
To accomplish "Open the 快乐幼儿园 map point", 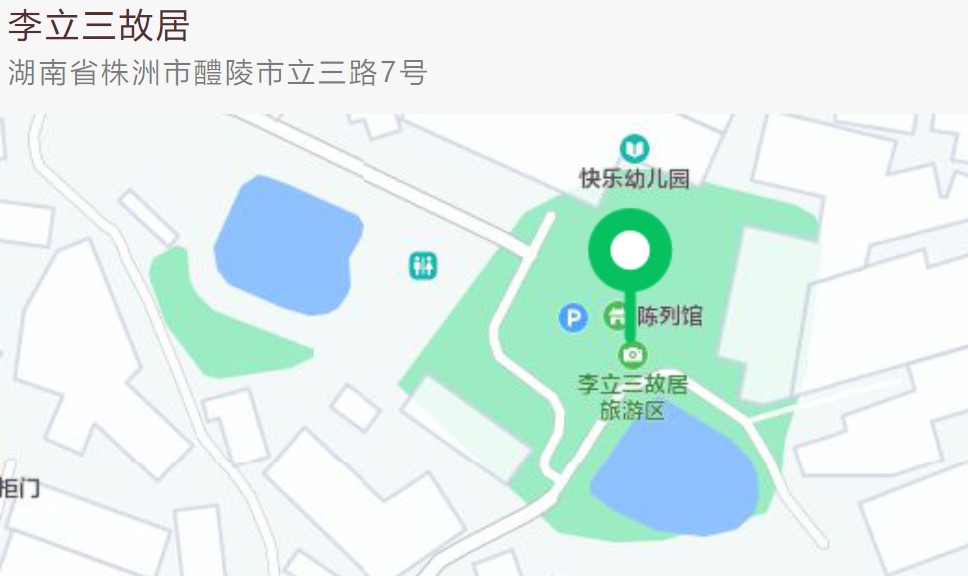I will pyautogui.click(x=634, y=151).
